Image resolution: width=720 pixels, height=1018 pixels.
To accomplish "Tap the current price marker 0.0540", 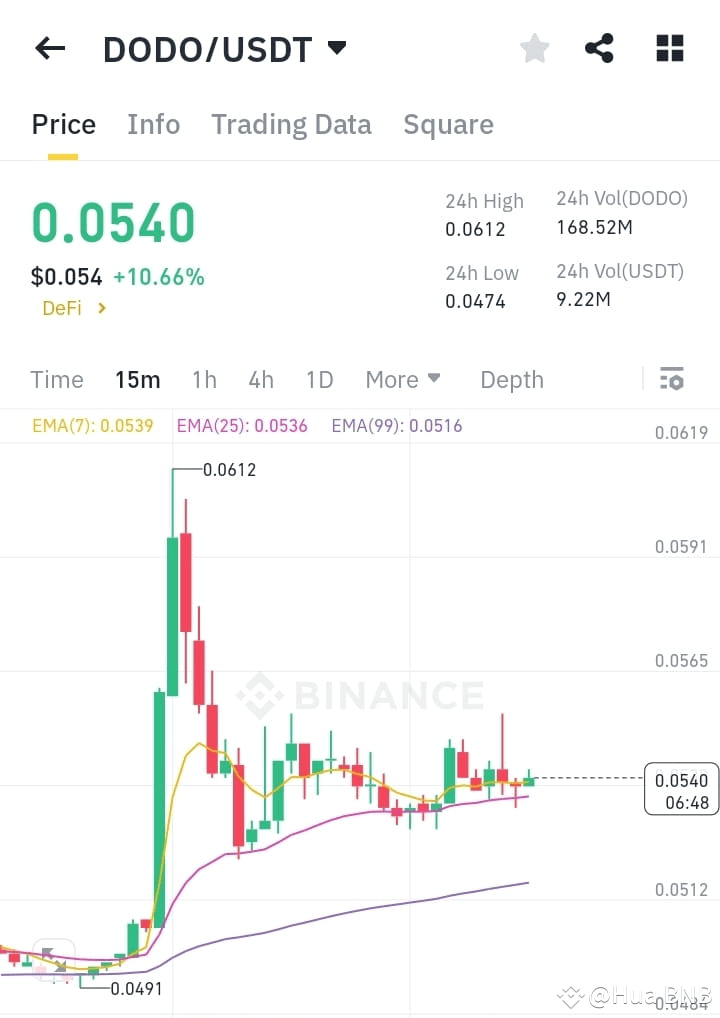I will [x=681, y=789].
